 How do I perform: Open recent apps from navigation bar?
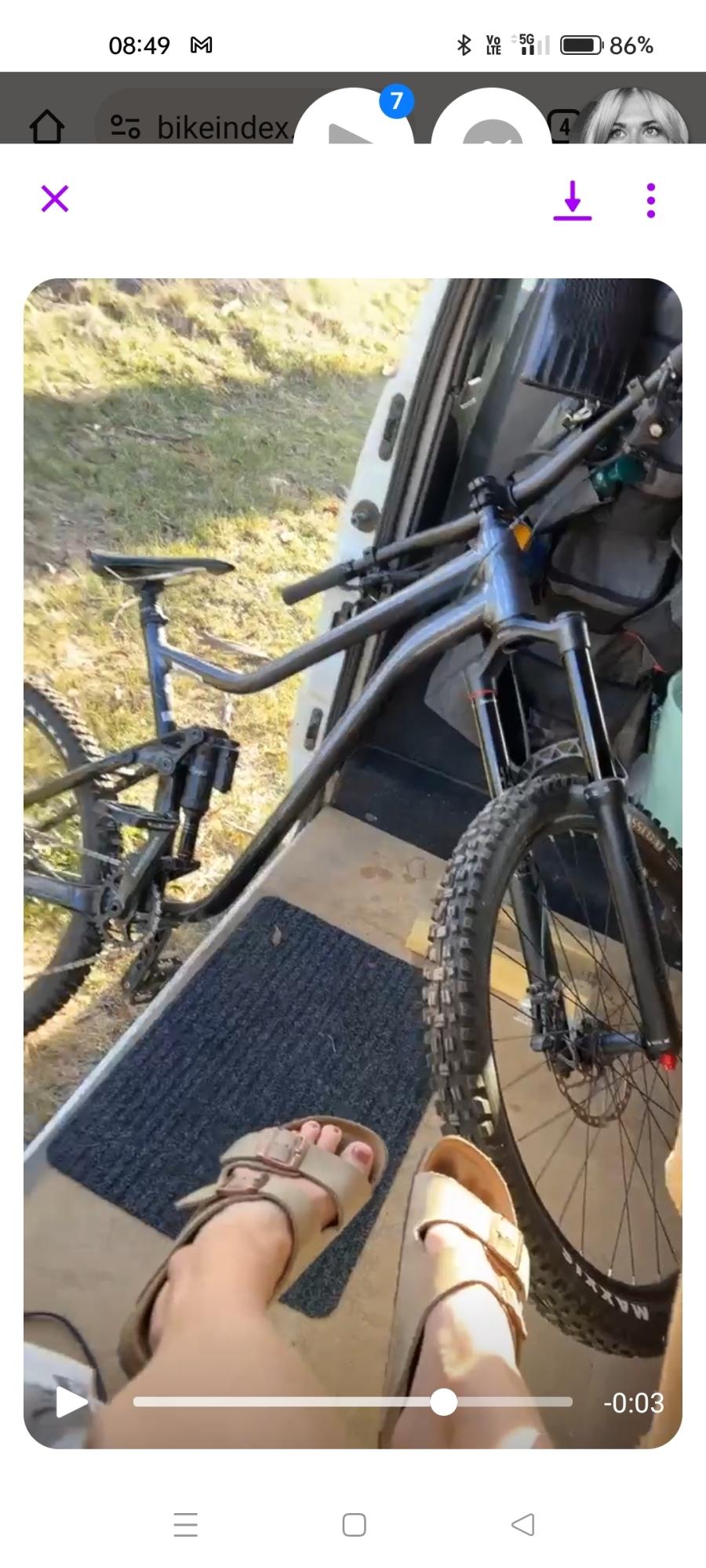coord(186,1524)
